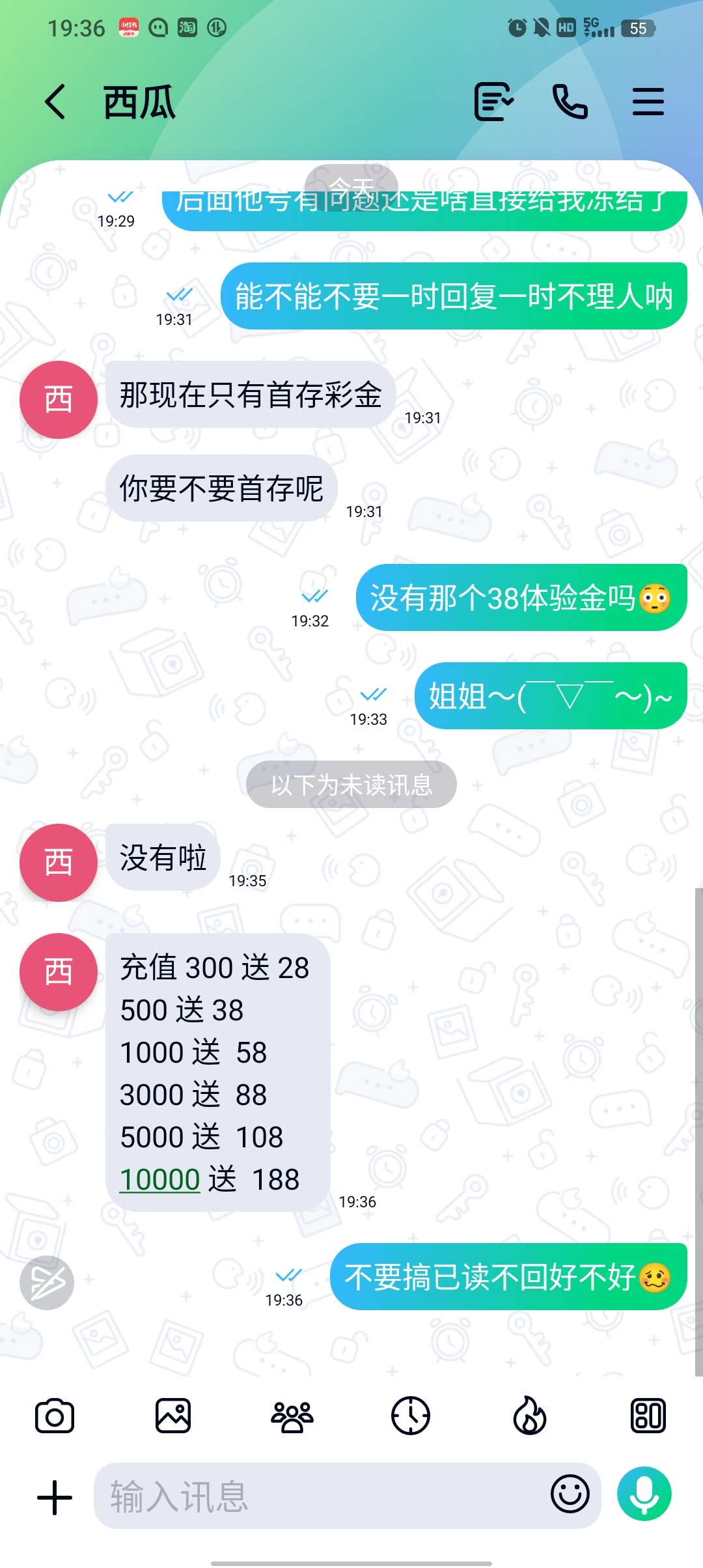The width and height of the screenshot is (703, 1568).
Task: Open the flame burn-message icon
Action: pos(529,1416)
